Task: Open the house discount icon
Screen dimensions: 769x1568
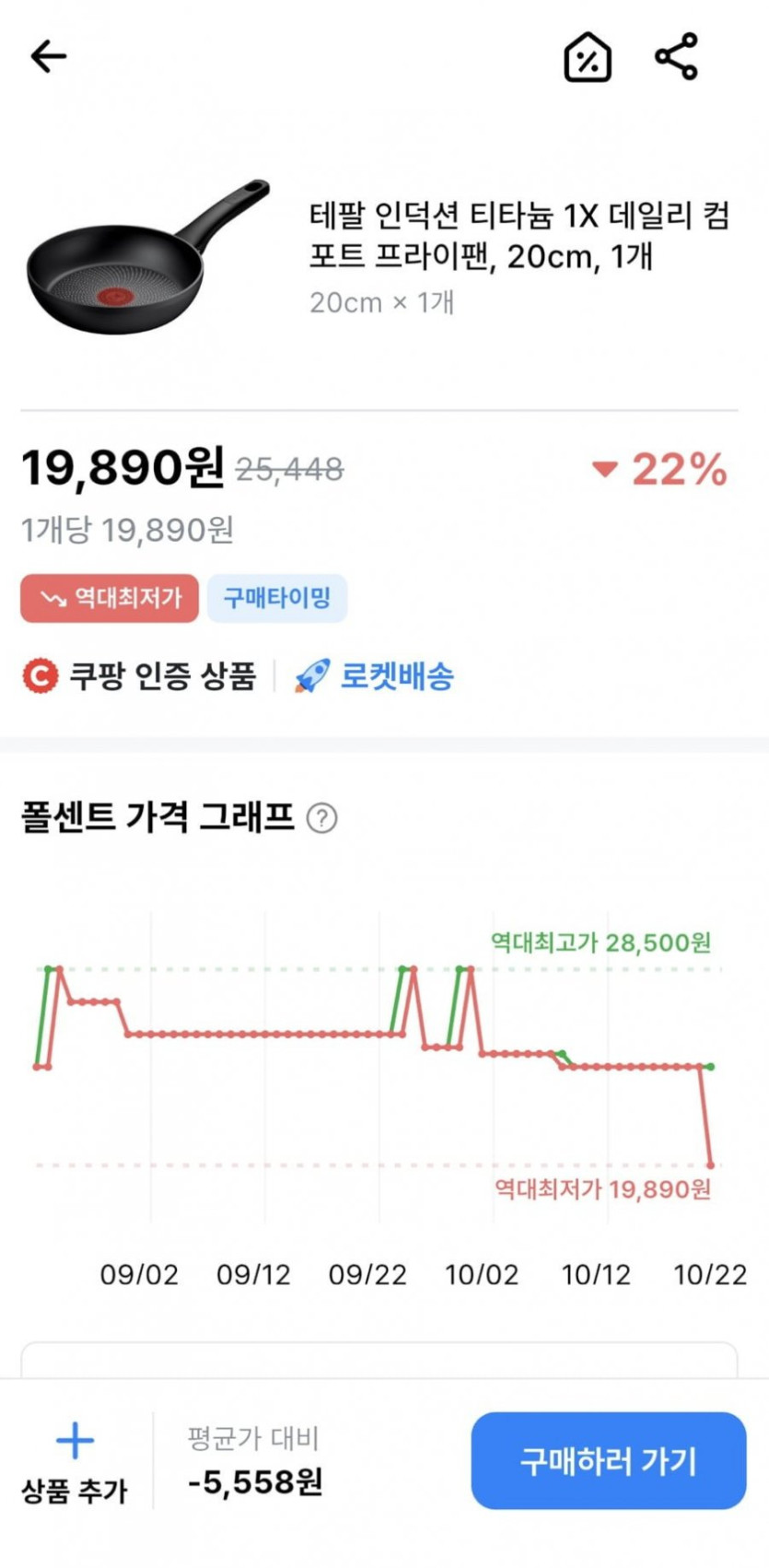Action: tap(588, 58)
